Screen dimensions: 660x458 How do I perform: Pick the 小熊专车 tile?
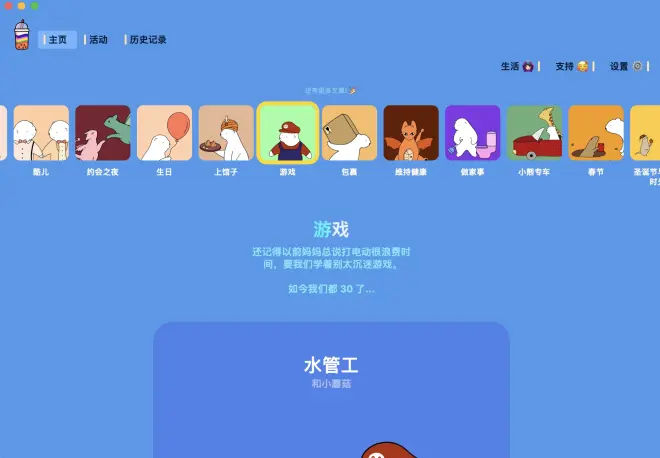click(x=534, y=133)
